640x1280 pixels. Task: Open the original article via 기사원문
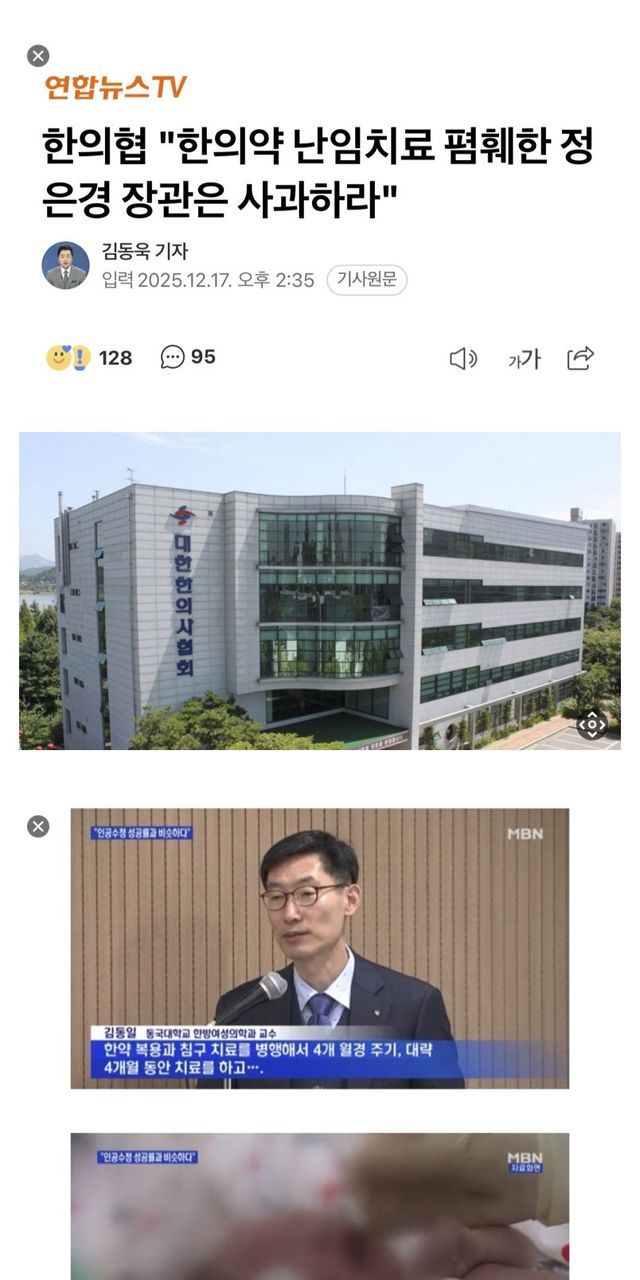[x=366, y=280]
